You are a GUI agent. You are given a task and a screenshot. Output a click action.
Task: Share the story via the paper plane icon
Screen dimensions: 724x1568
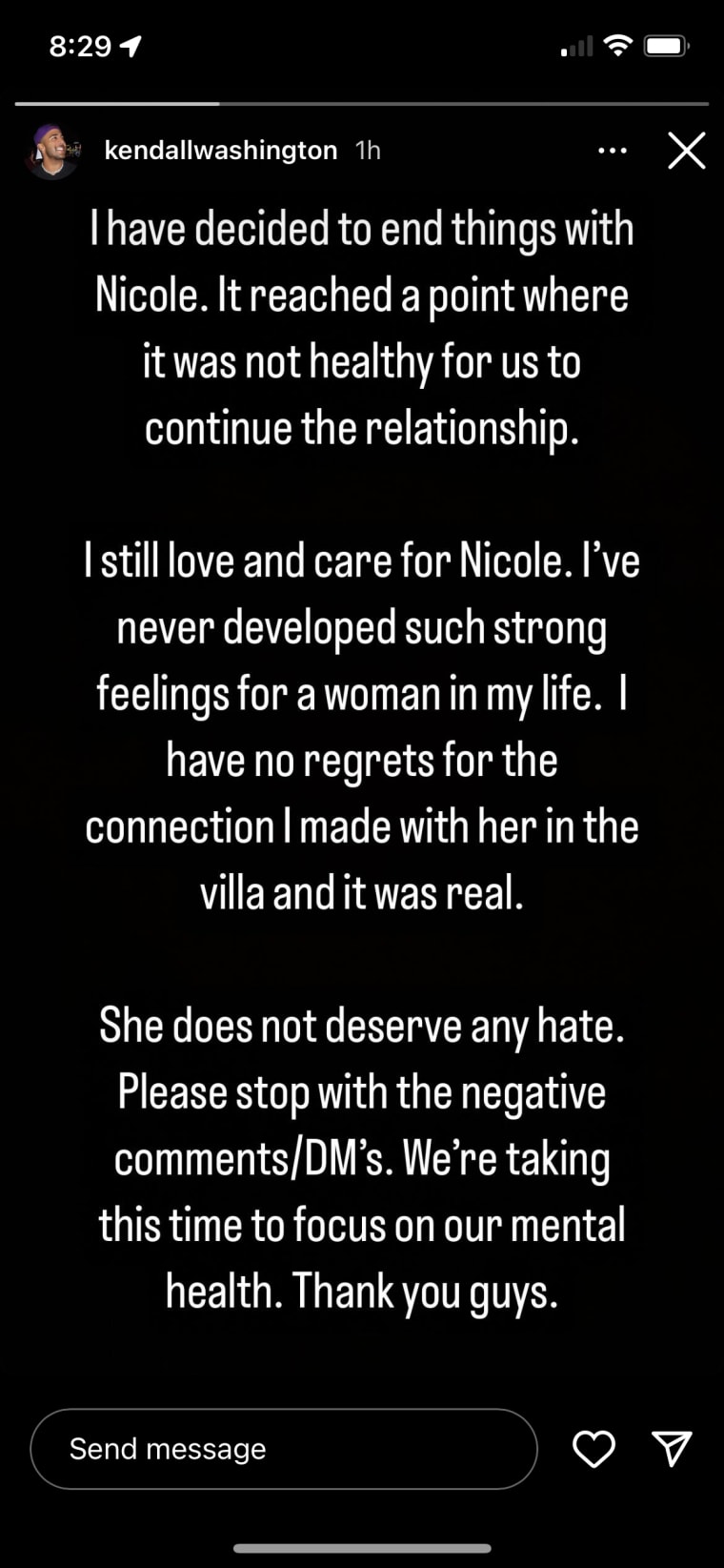pyautogui.click(x=673, y=1449)
